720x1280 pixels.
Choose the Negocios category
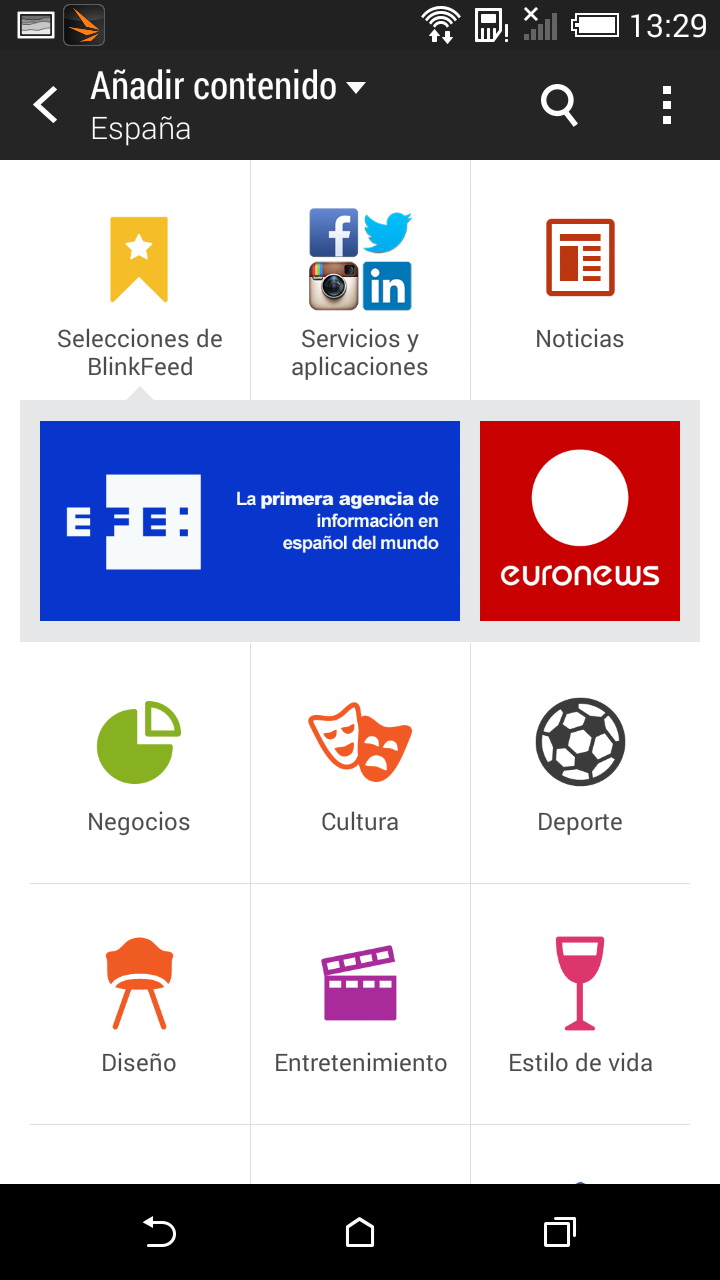pyautogui.click(x=139, y=765)
